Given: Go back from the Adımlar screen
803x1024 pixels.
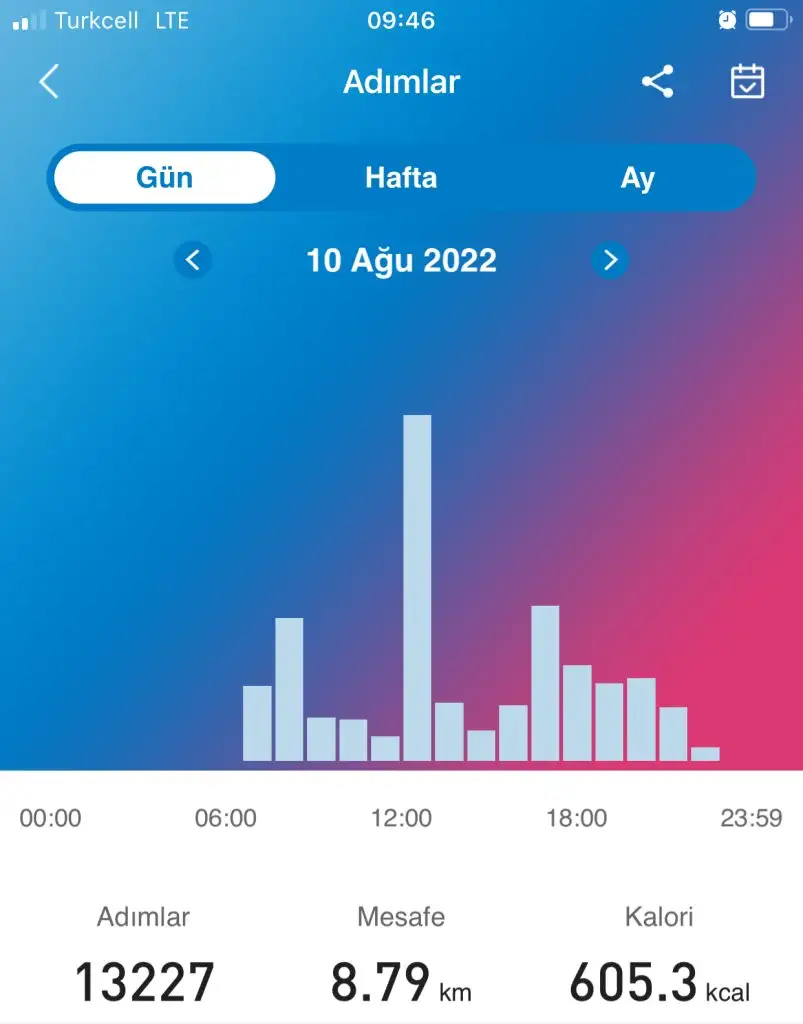Looking at the screenshot, I should (x=48, y=82).
